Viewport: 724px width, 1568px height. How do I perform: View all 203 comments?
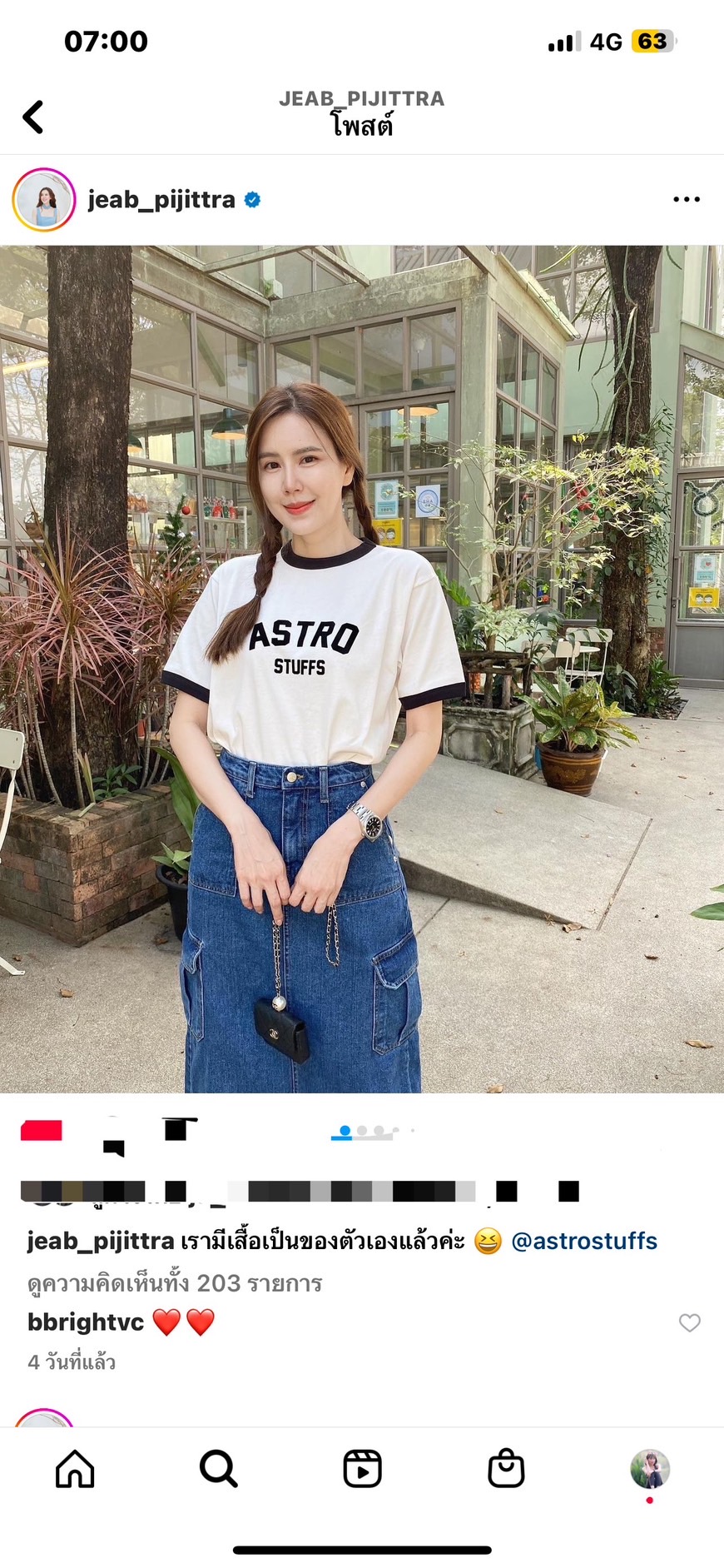point(175,1283)
